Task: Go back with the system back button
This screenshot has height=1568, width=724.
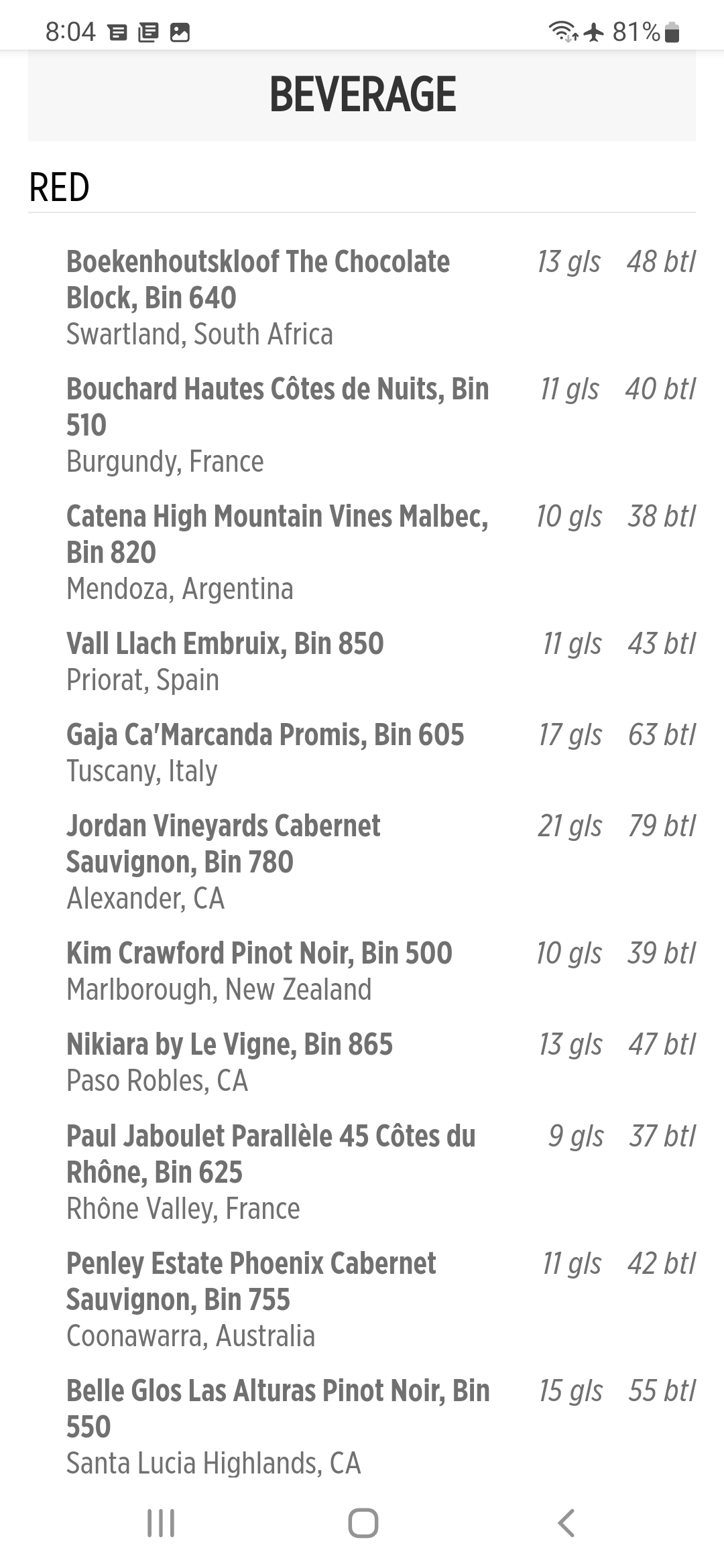Action: point(566,1522)
